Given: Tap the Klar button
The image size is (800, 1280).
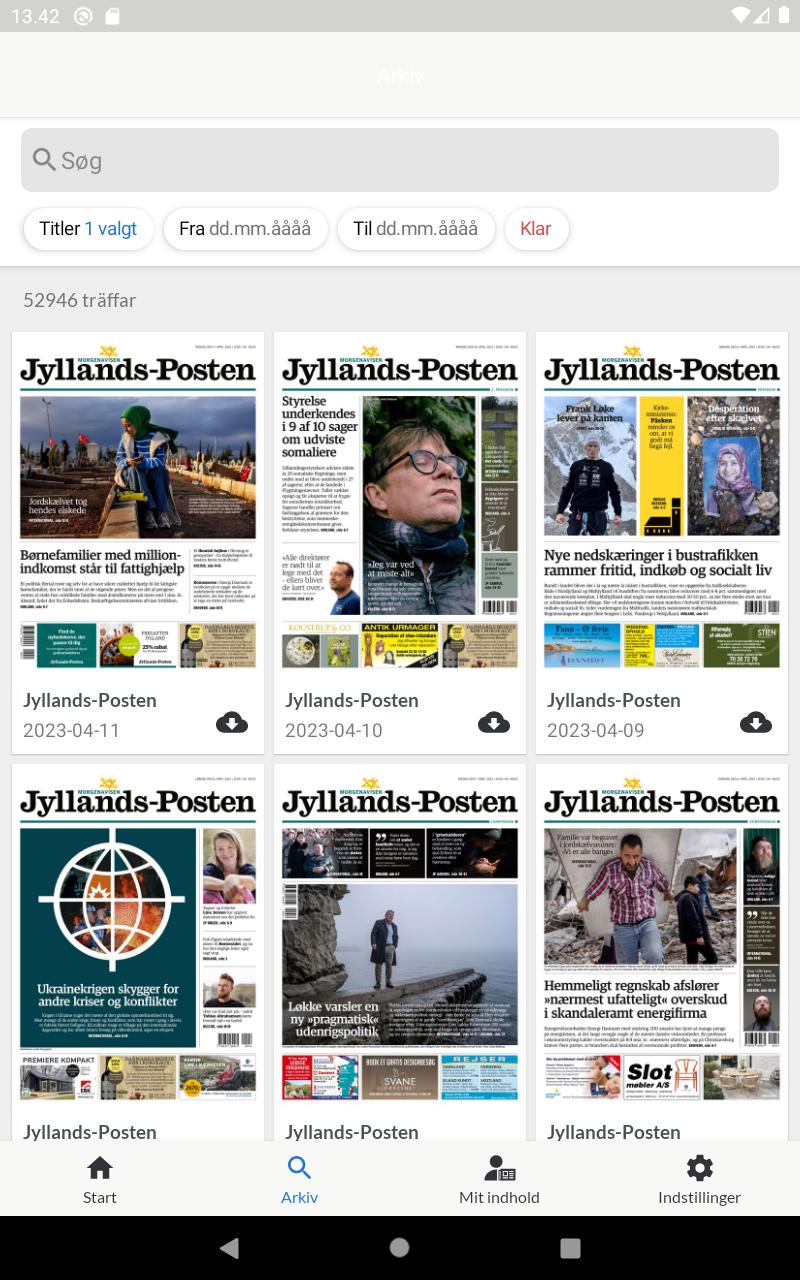Looking at the screenshot, I should (x=536, y=229).
